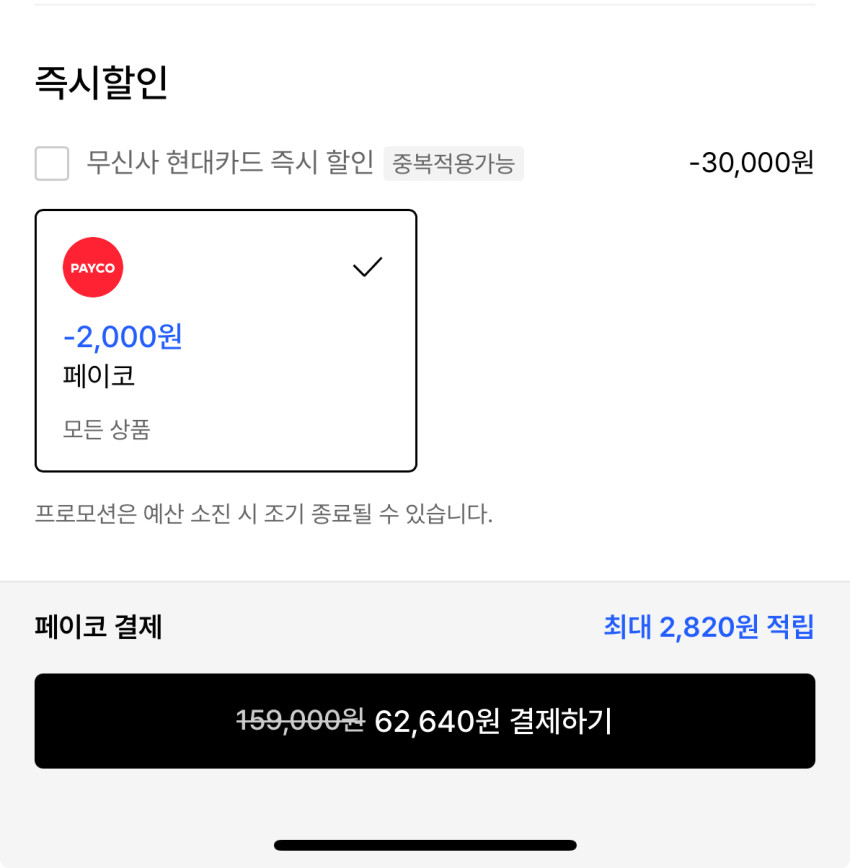Tap the 62,640원 결제하기 button

tap(424, 721)
